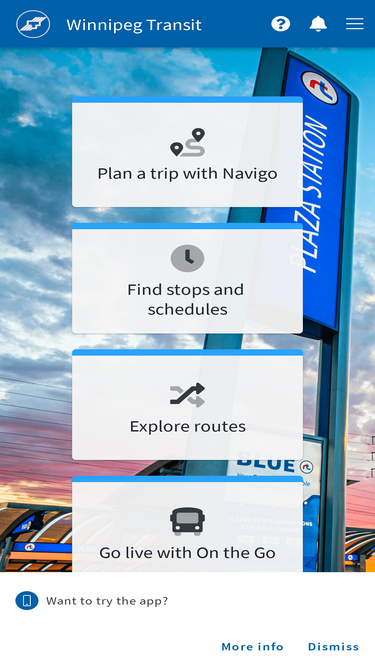The image size is (375, 667).
Task: Open the notifications bell
Action: (318, 24)
